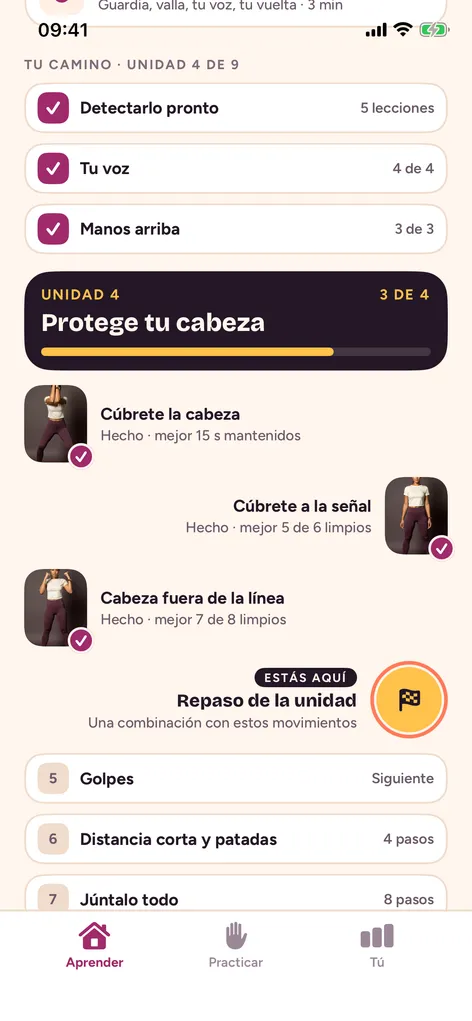472x1021 pixels.
Task: Open the Cúbrete la cabeza lesson
Action: pos(163,424)
